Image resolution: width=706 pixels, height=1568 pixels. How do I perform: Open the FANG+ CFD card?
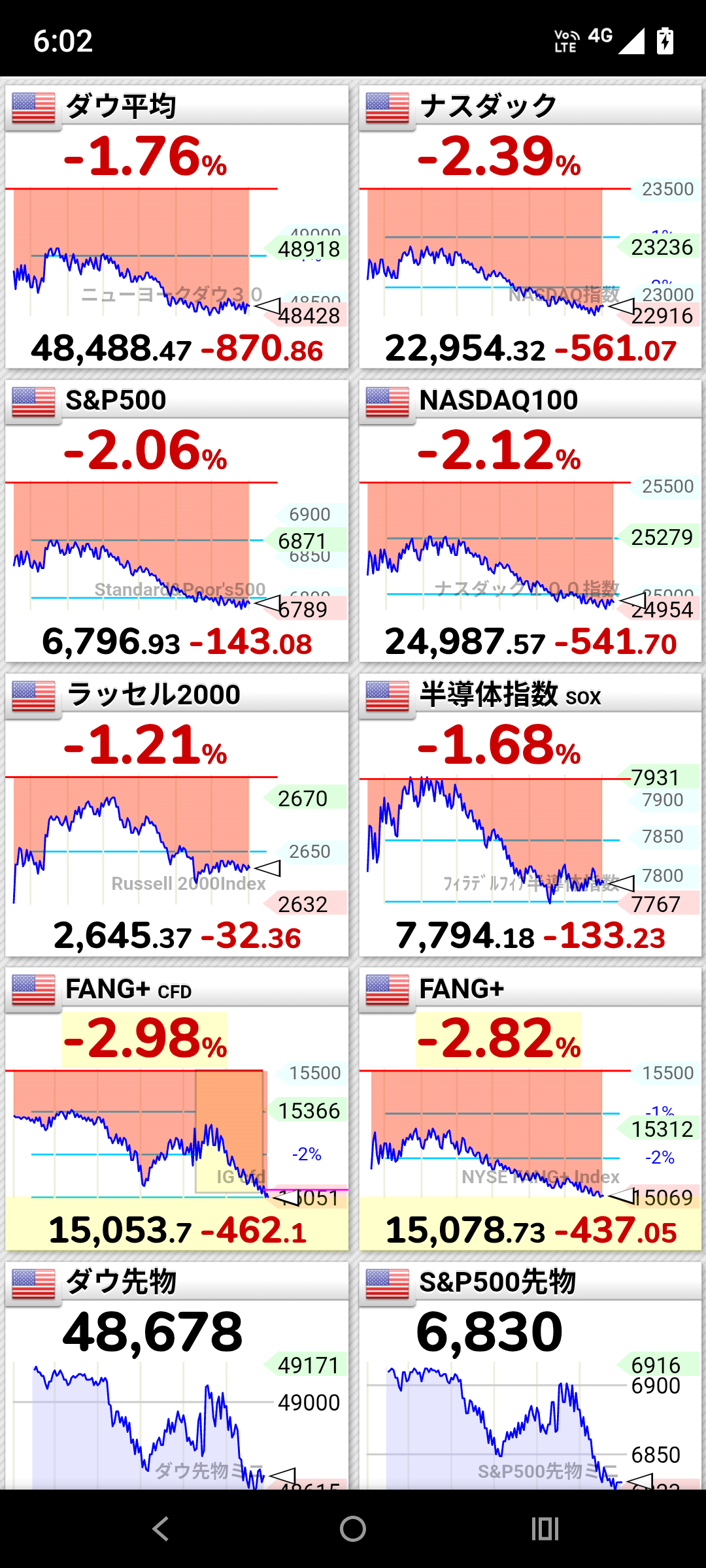[x=176, y=1109]
